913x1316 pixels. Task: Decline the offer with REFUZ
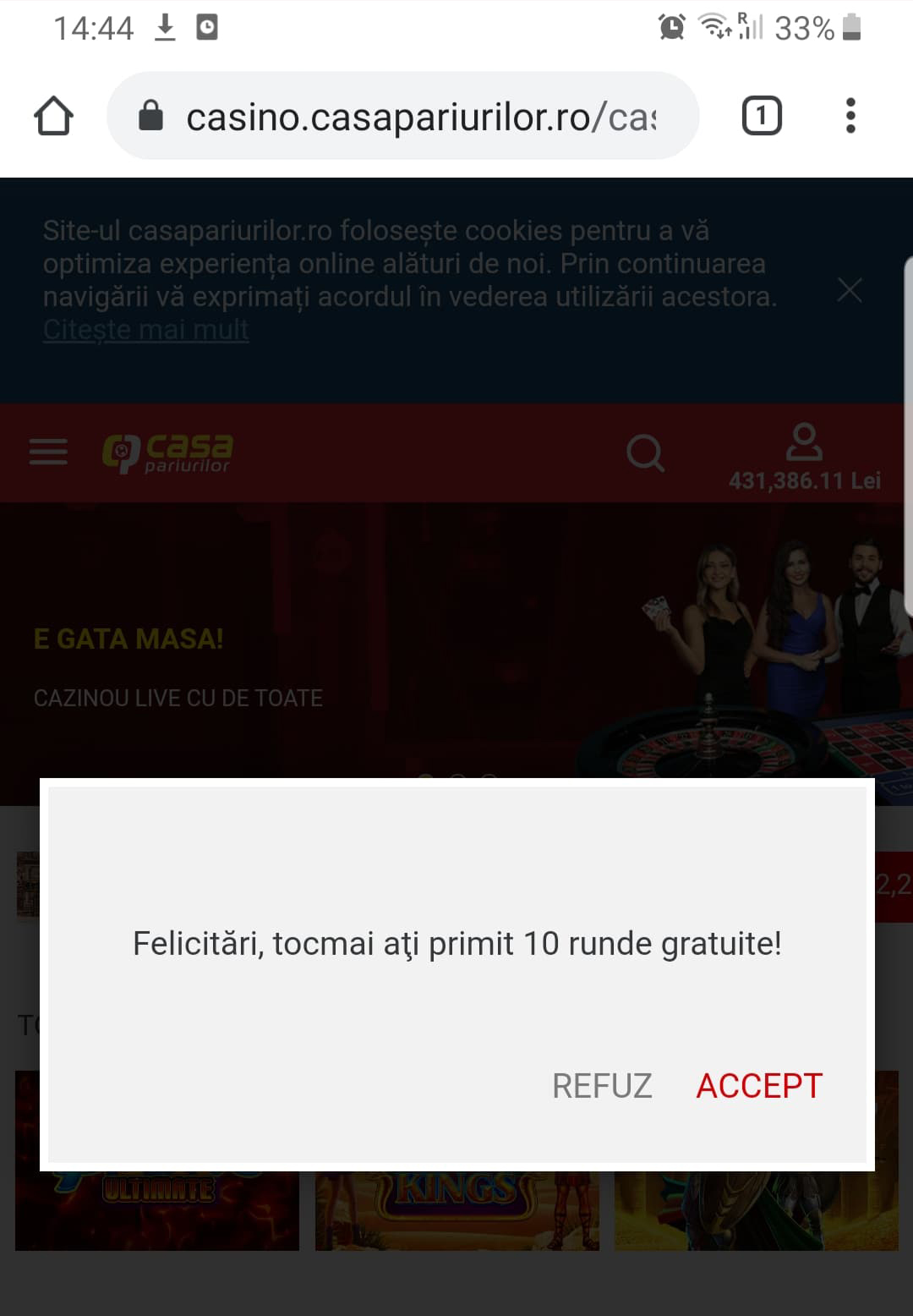point(602,1085)
